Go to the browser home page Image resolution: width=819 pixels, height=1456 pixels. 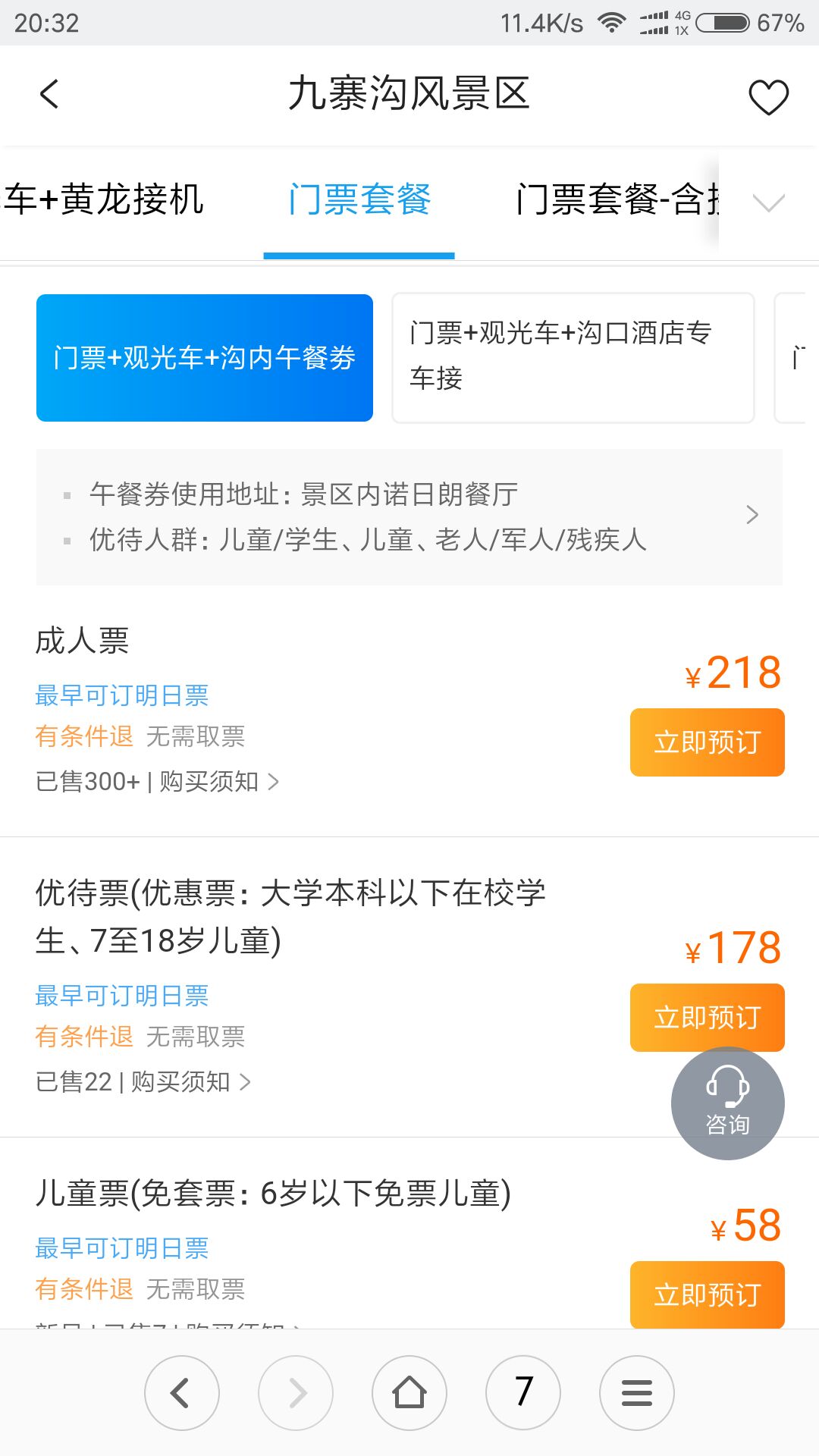coord(409,1393)
